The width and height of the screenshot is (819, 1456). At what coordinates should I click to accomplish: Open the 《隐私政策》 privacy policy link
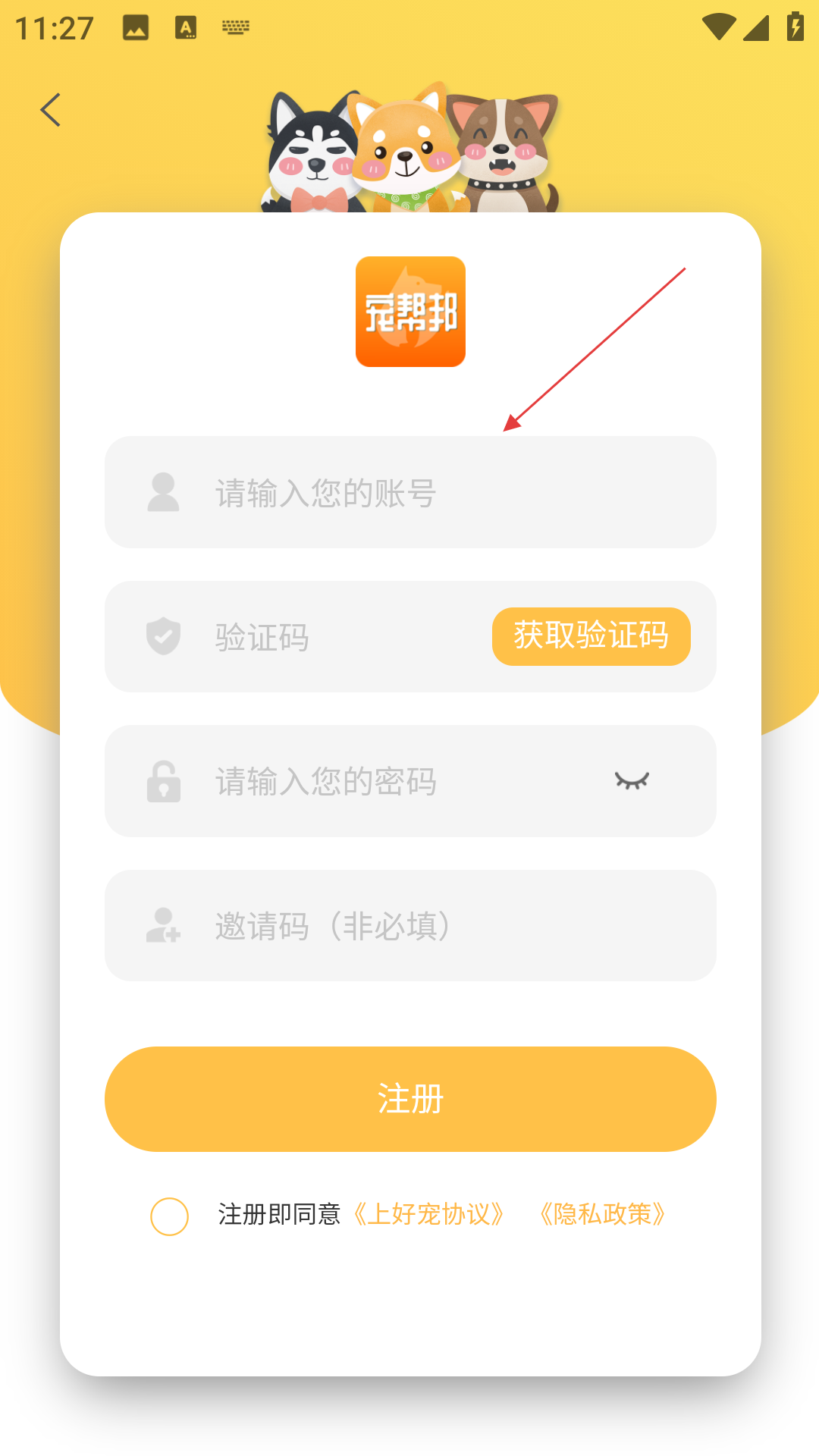602,1214
